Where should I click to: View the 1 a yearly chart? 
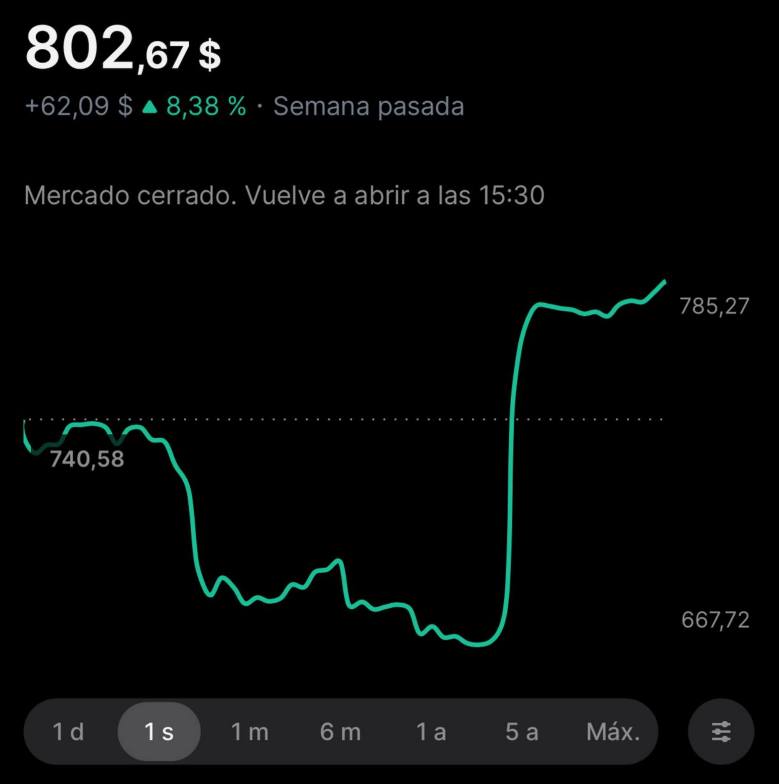(x=431, y=732)
